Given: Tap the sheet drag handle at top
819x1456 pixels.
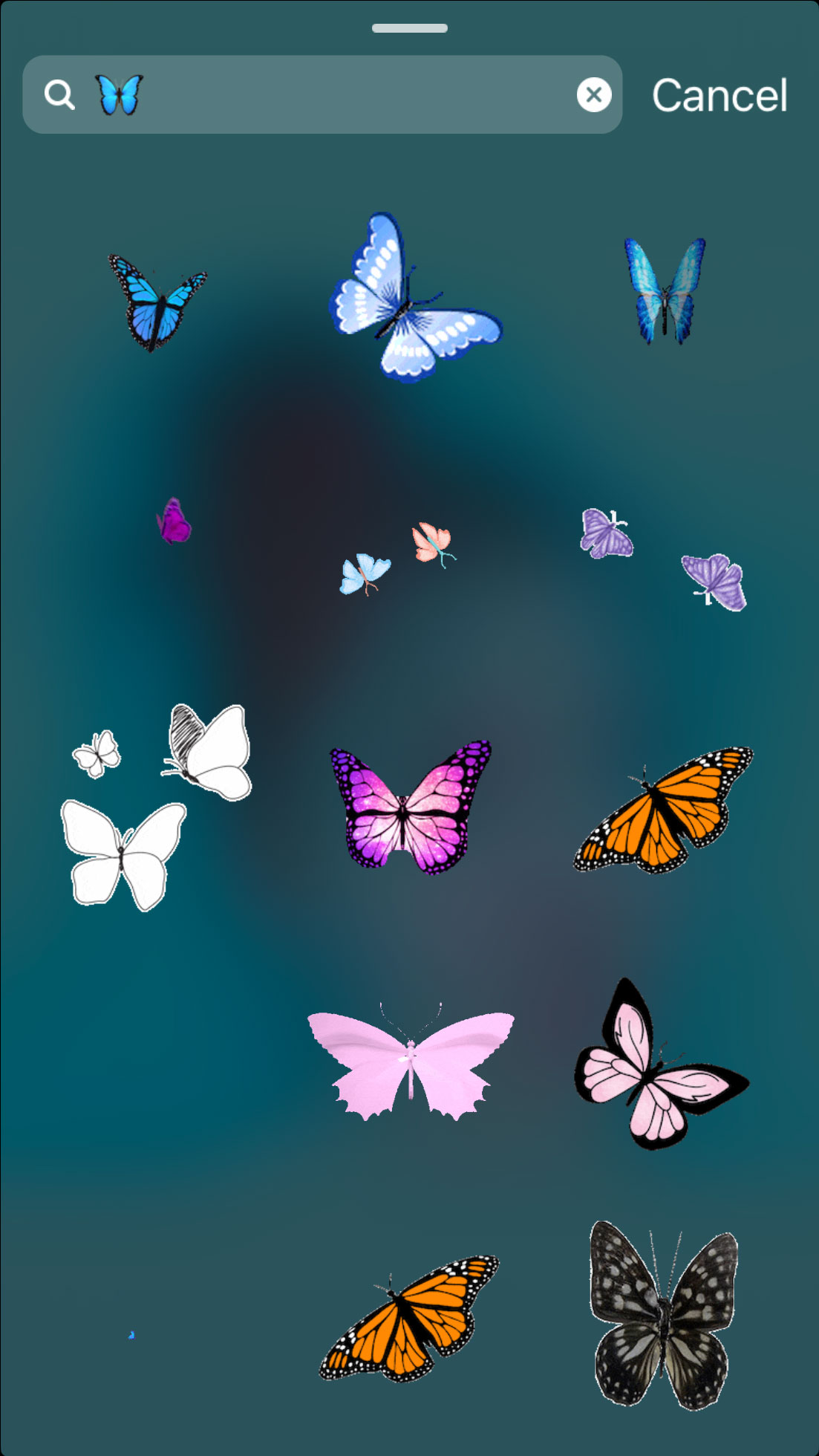Looking at the screenshot, I should [409, 27].
